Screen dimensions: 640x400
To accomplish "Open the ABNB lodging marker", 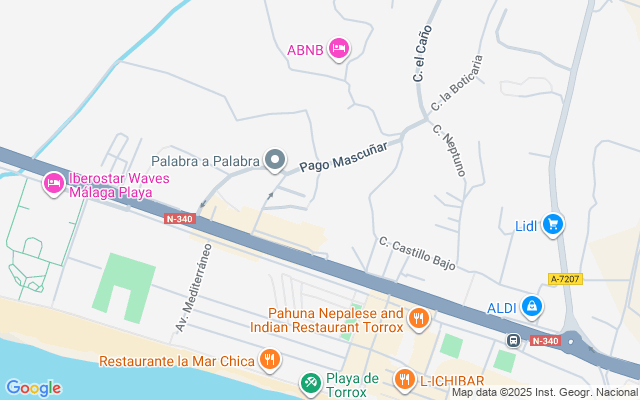I will pos(339,48).
